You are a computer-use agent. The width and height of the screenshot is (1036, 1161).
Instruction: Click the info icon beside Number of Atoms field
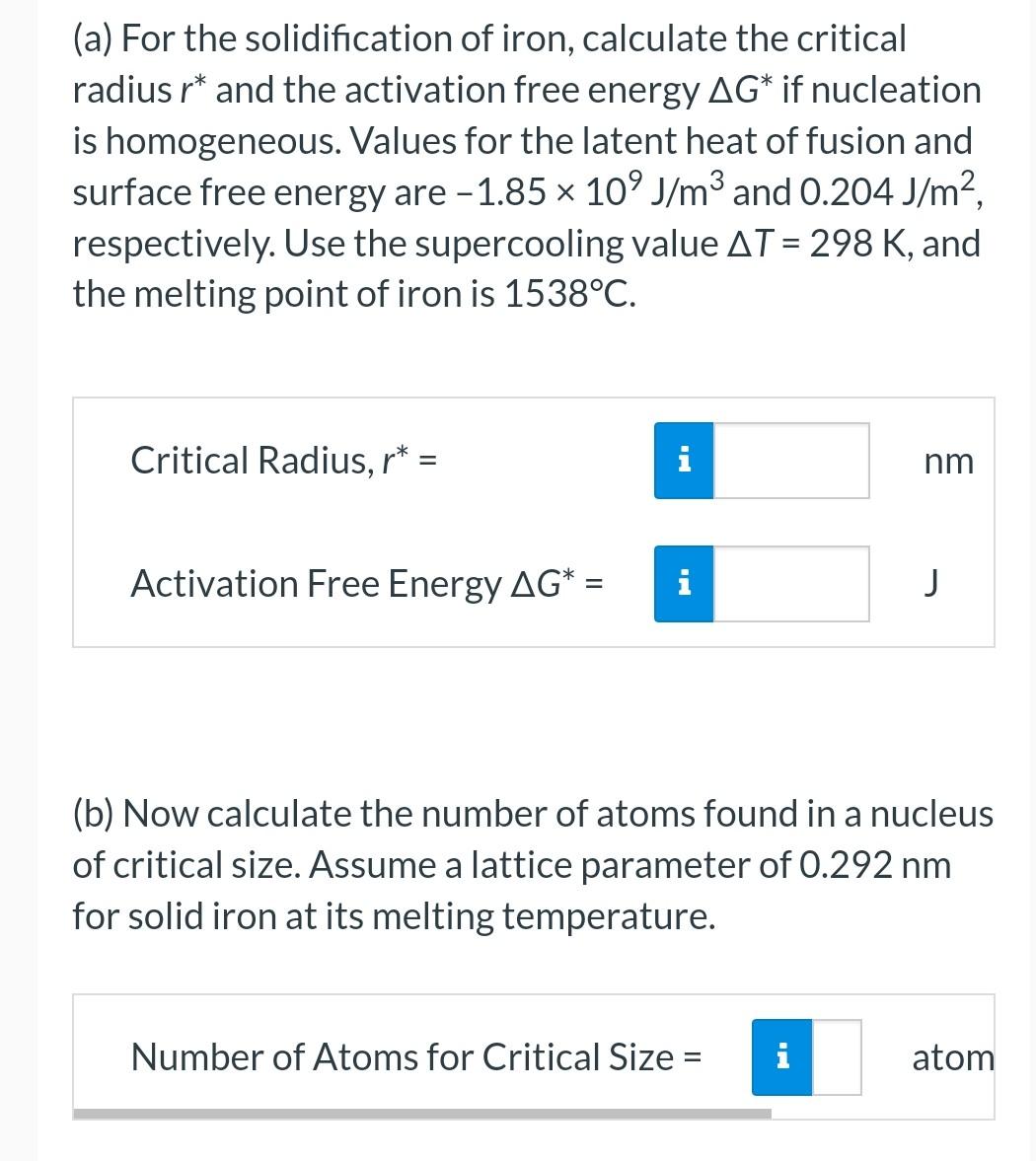(x=783, y=1056)
